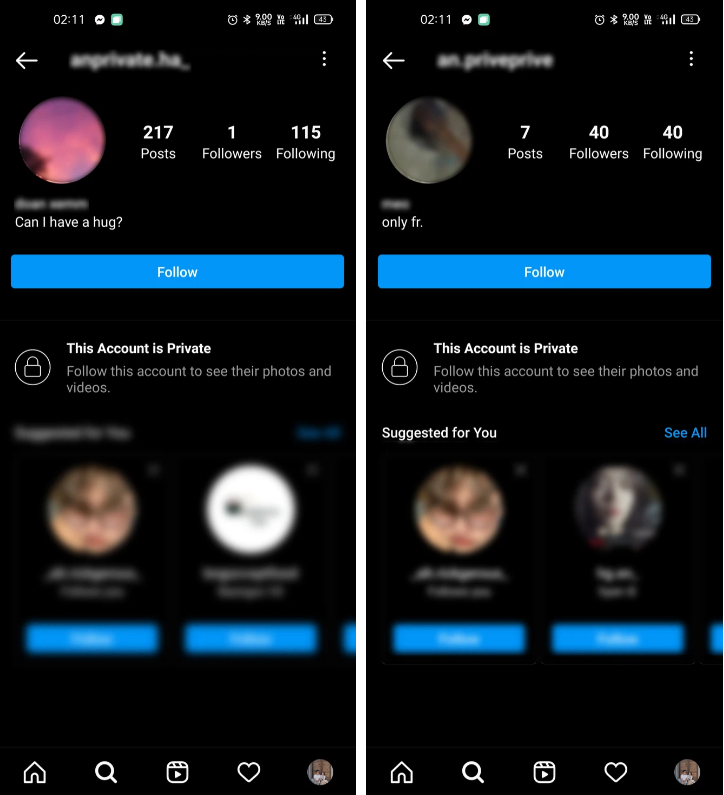The width and height of the screenshot is (724, 795).
Task: Open profile picture of the 217-posts account
Action: point(62,141)
